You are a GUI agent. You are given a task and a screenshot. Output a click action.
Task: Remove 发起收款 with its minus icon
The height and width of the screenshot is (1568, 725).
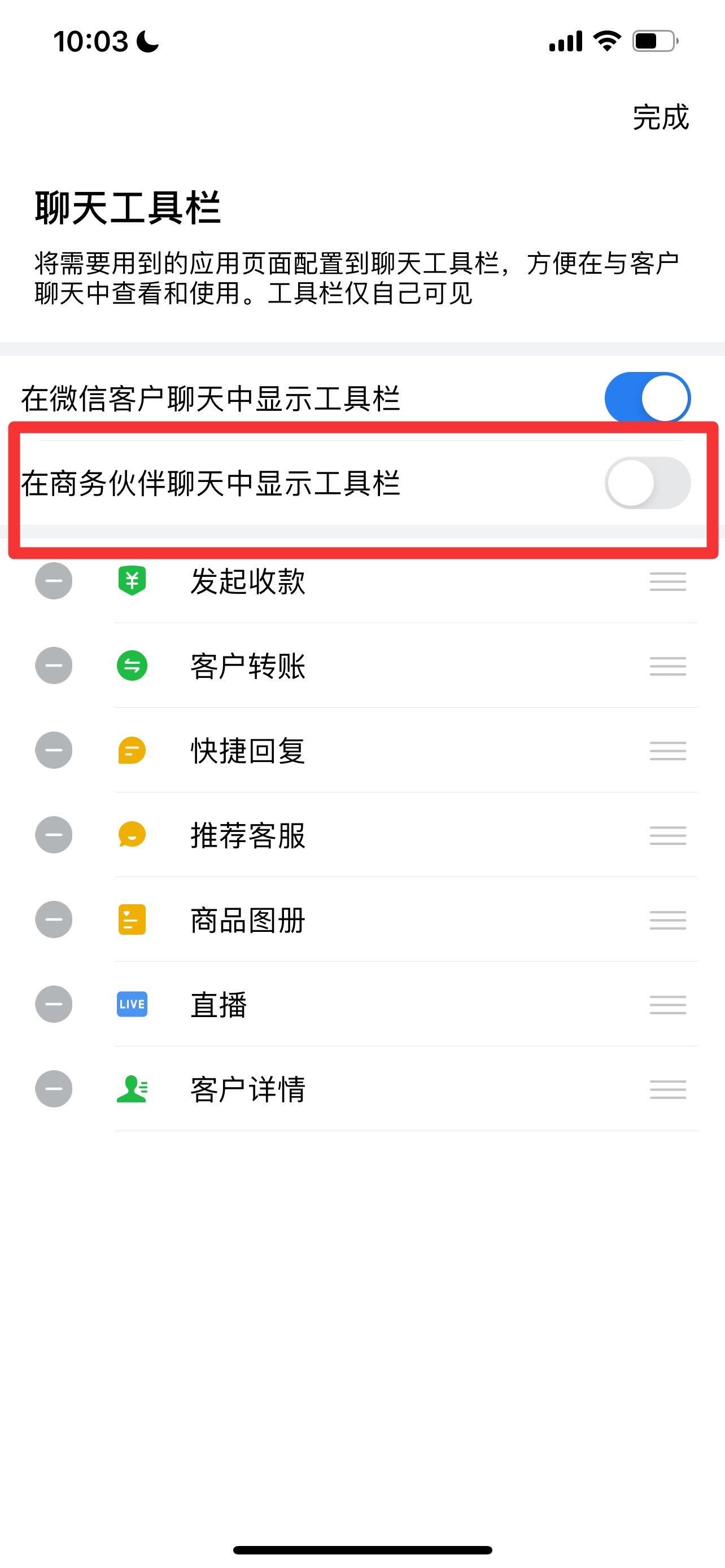coord(54,581)
